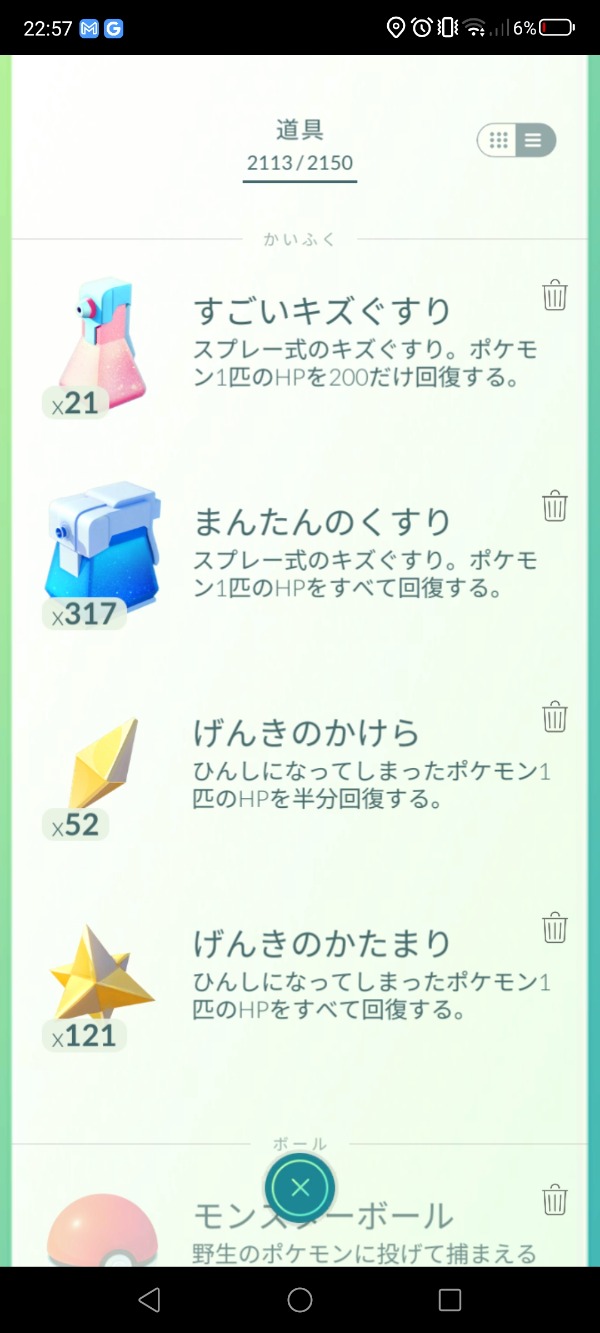Discard モンスターボール with its trash icon
600x1333 pixels.
coord(555,1199)
